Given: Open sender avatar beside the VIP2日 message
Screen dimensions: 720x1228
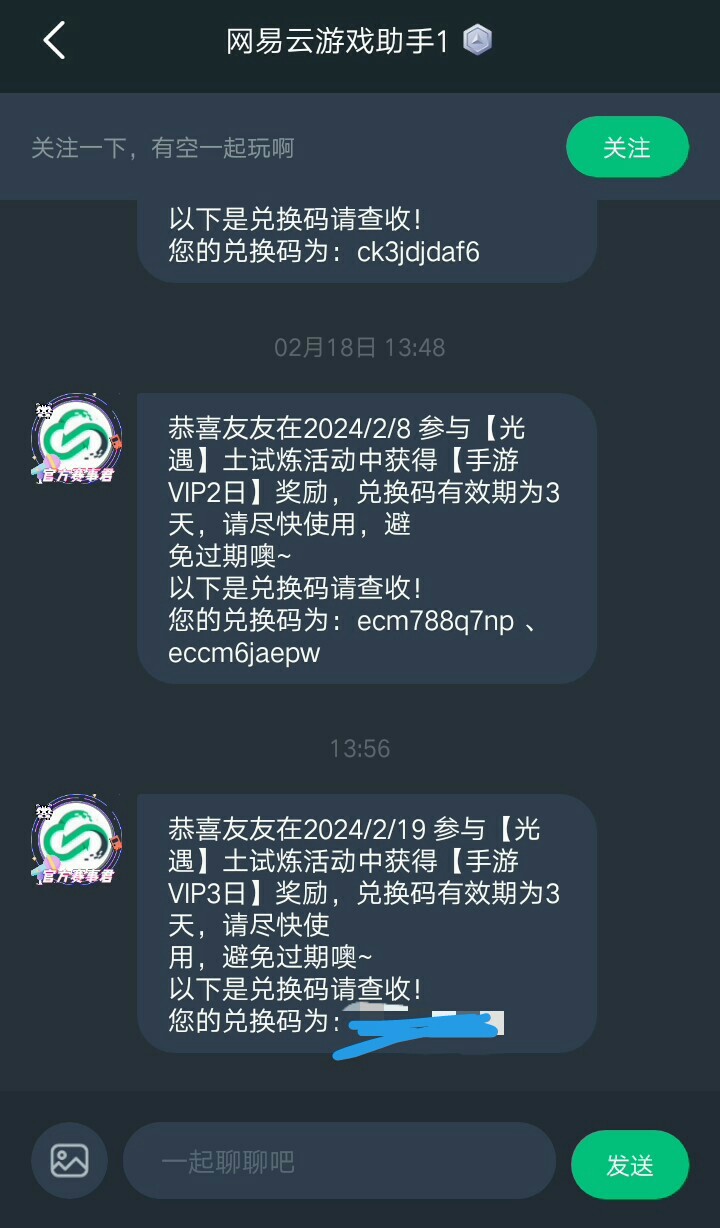Looking at the screenshot, I should [x=76, y=440].
